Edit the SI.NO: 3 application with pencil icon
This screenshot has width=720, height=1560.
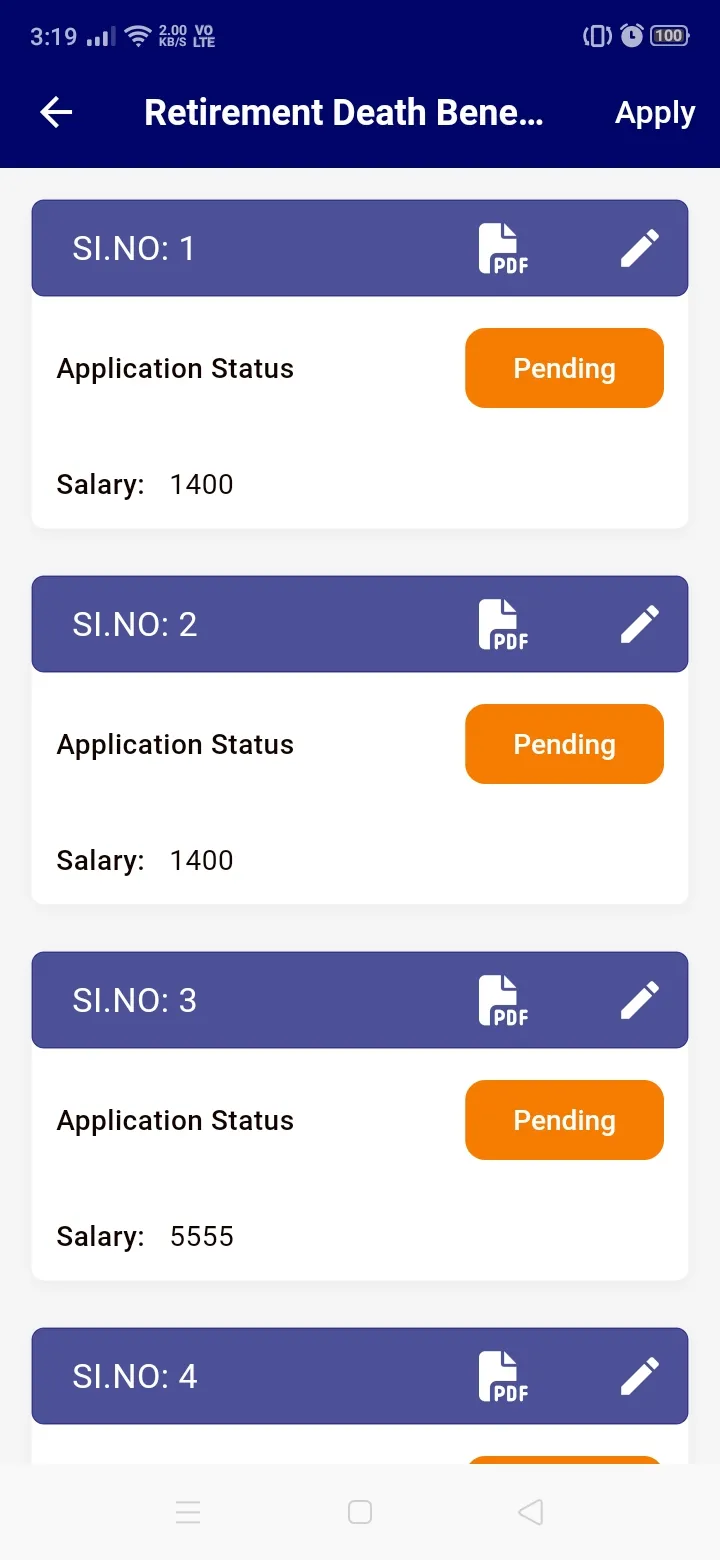tap(640, 998)
